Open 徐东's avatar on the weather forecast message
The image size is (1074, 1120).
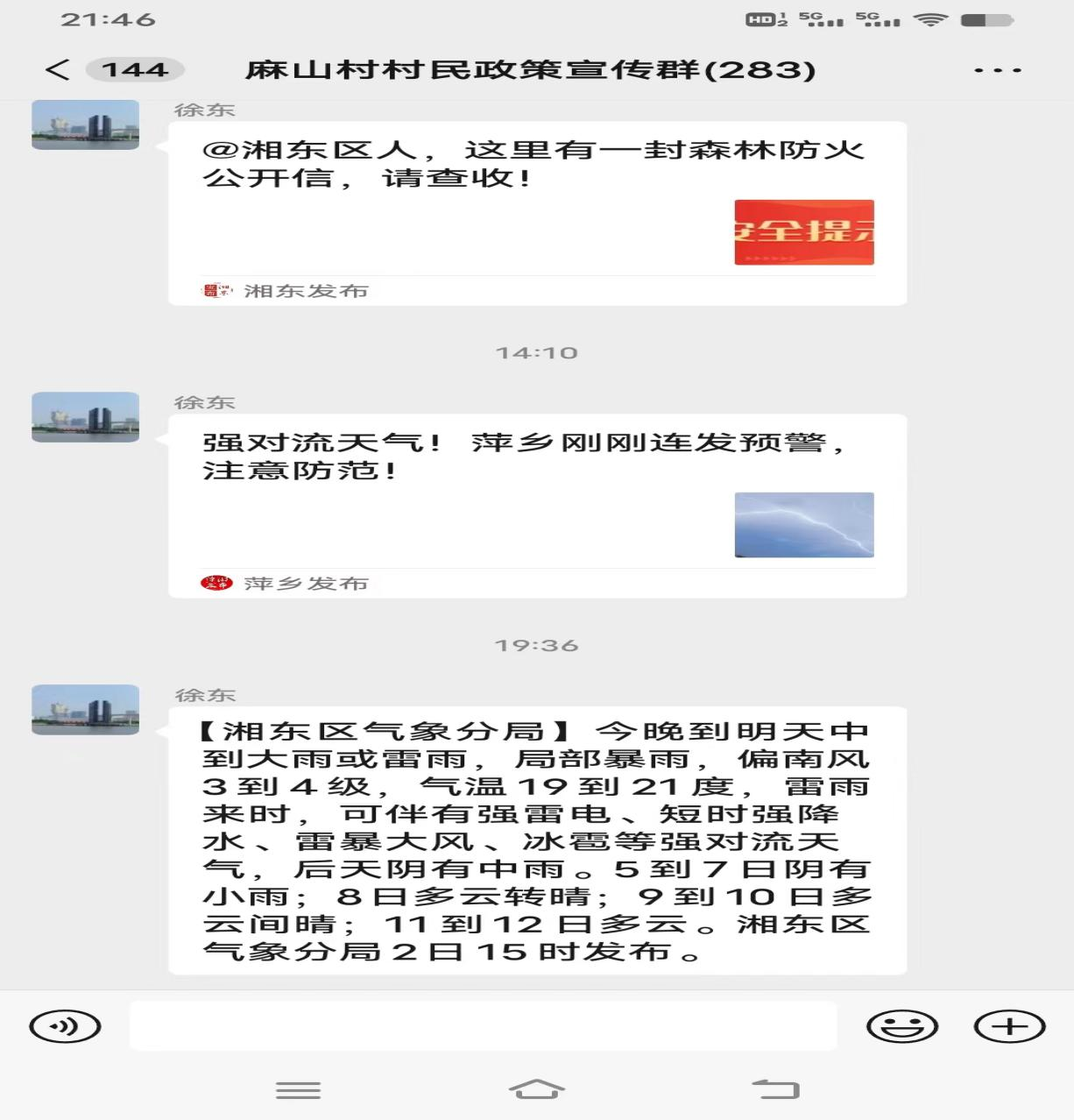pos(85,709)
